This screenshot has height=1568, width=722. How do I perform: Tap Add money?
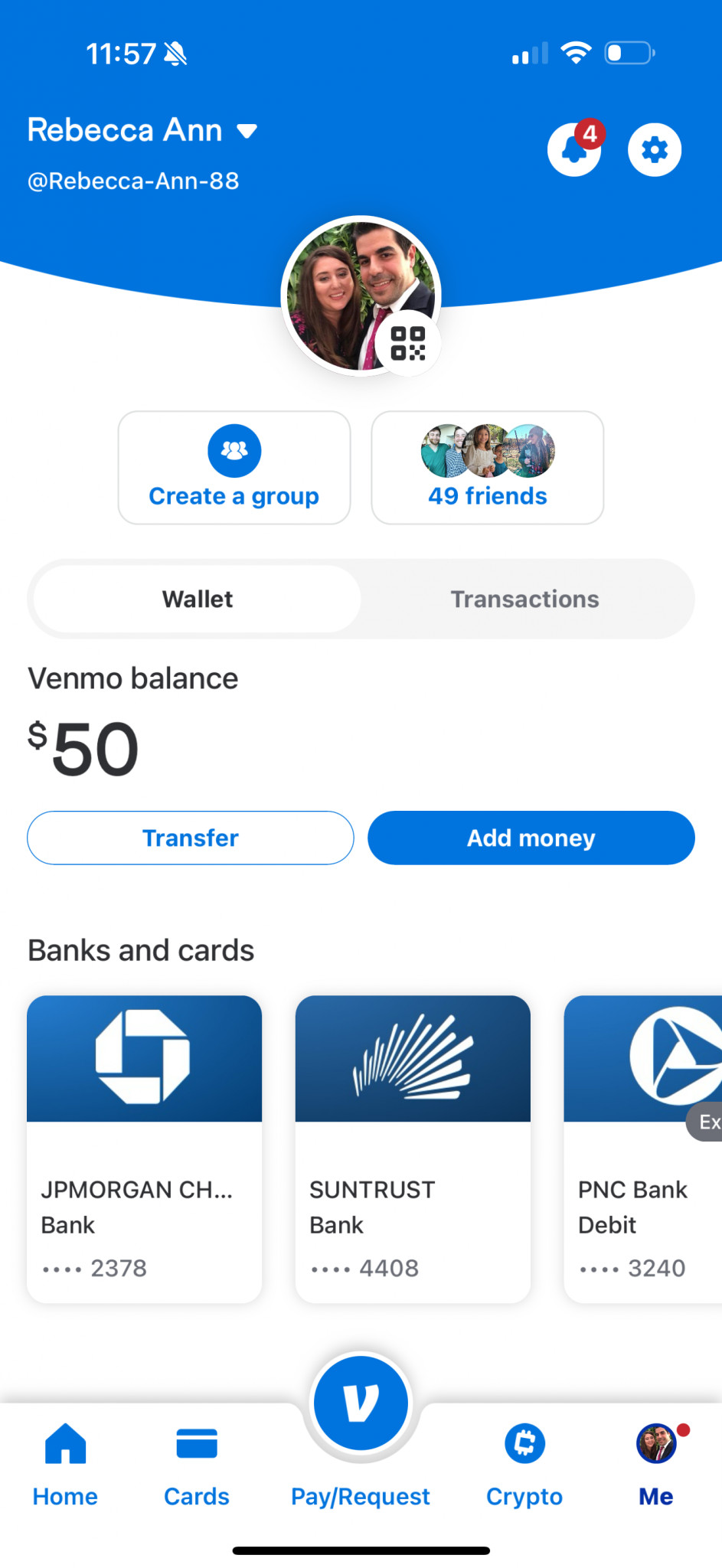(531, 838)
